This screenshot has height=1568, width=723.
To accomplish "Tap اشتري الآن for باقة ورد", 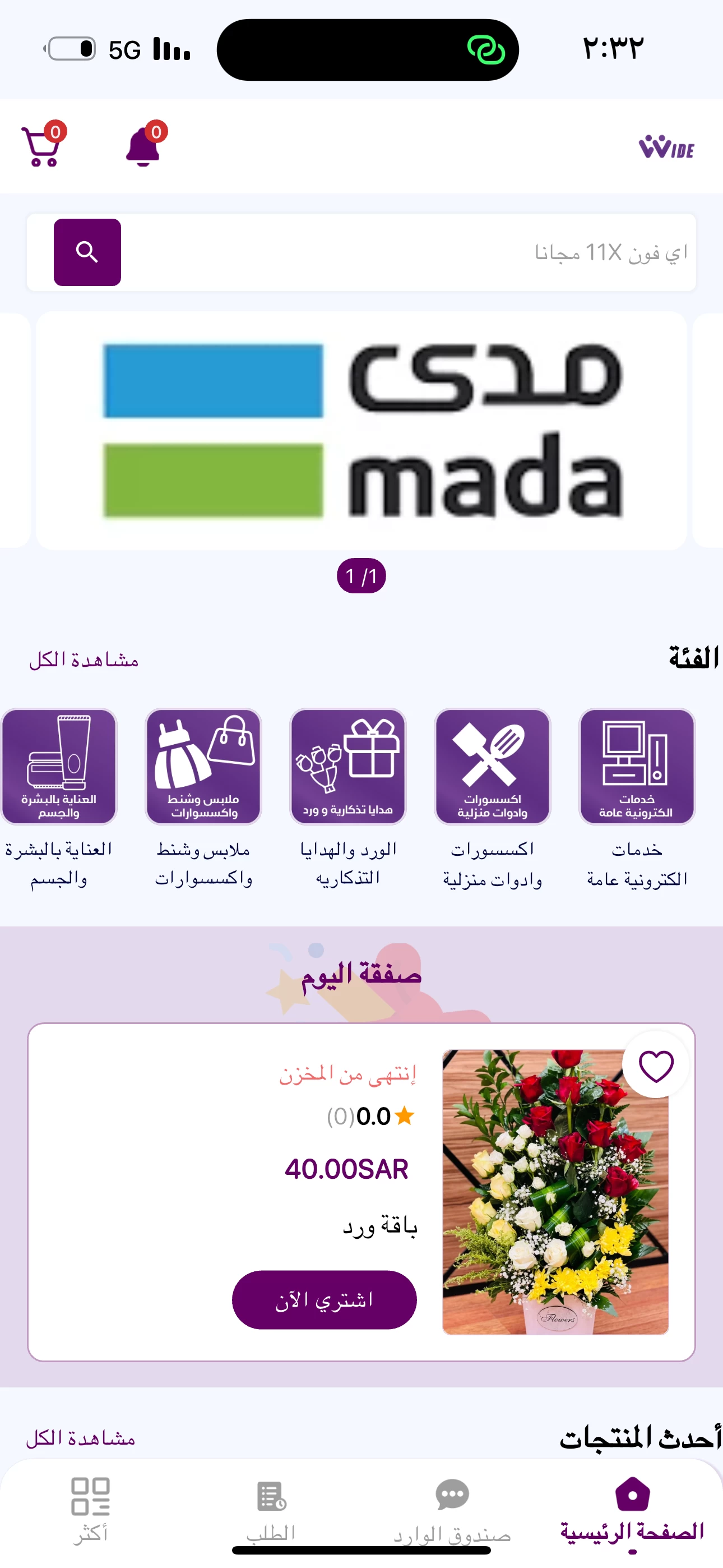I will (324, 1299).
